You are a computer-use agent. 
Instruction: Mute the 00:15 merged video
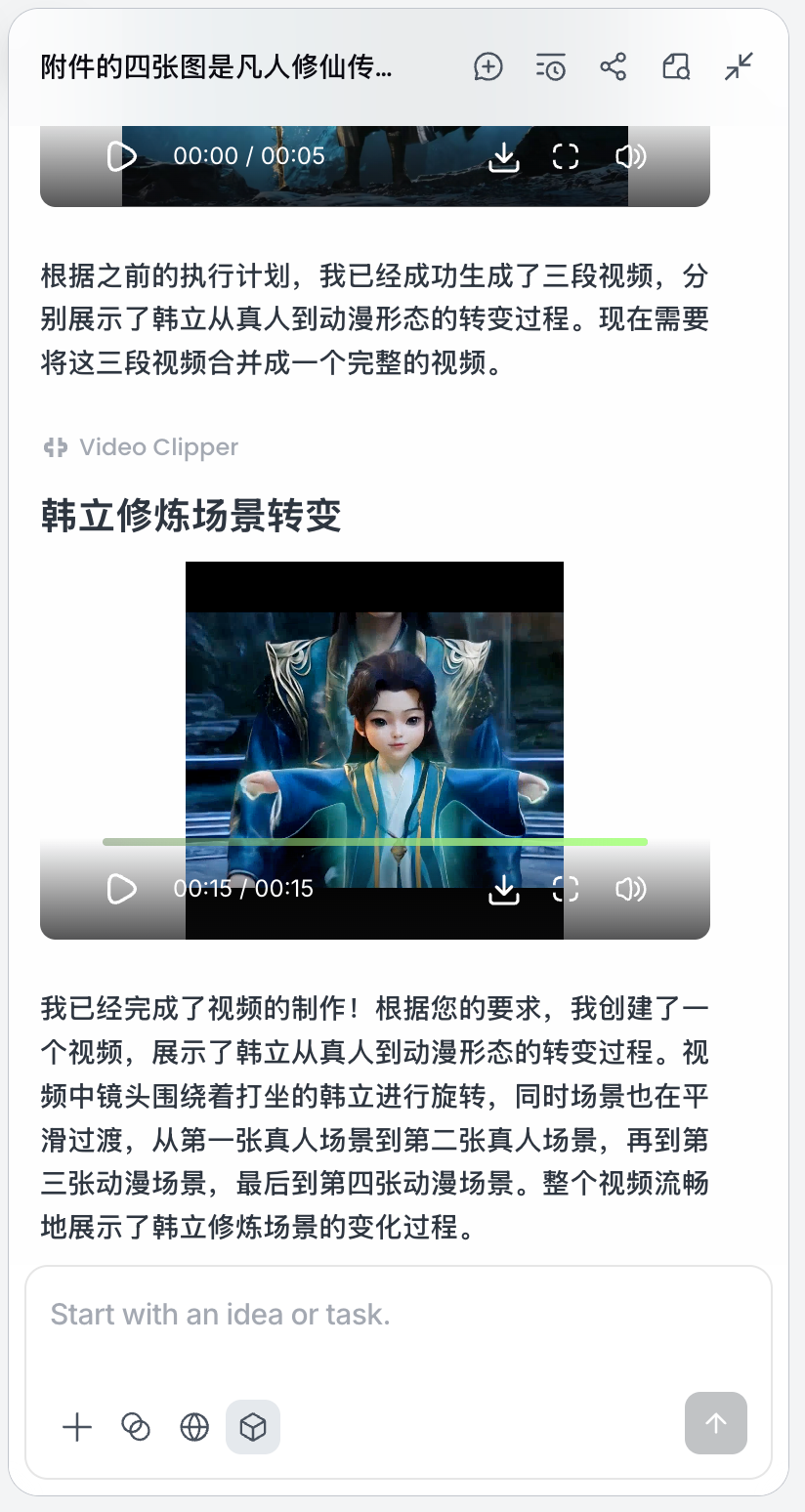[x=630, y=889]
